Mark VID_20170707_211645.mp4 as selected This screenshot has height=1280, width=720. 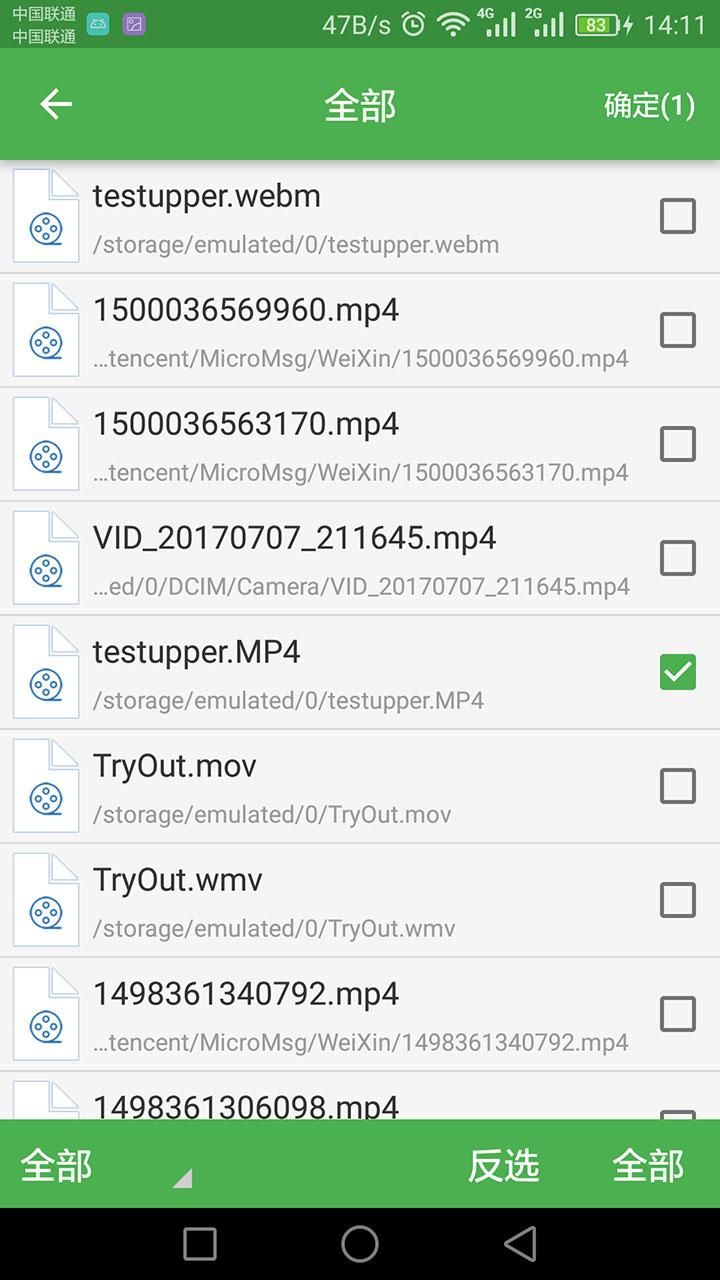[x=677, y=558]
